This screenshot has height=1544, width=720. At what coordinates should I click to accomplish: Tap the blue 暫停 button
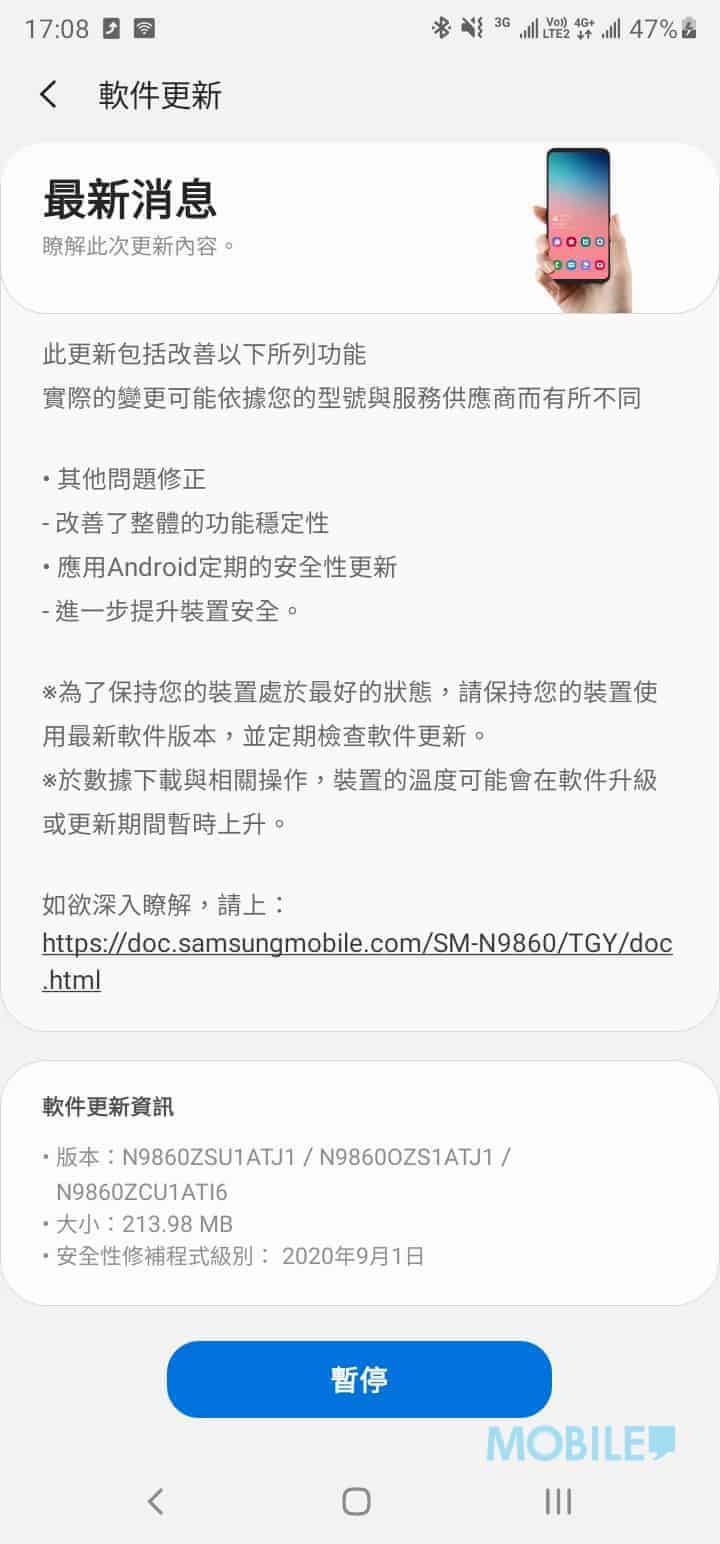tap(359, 1380)
